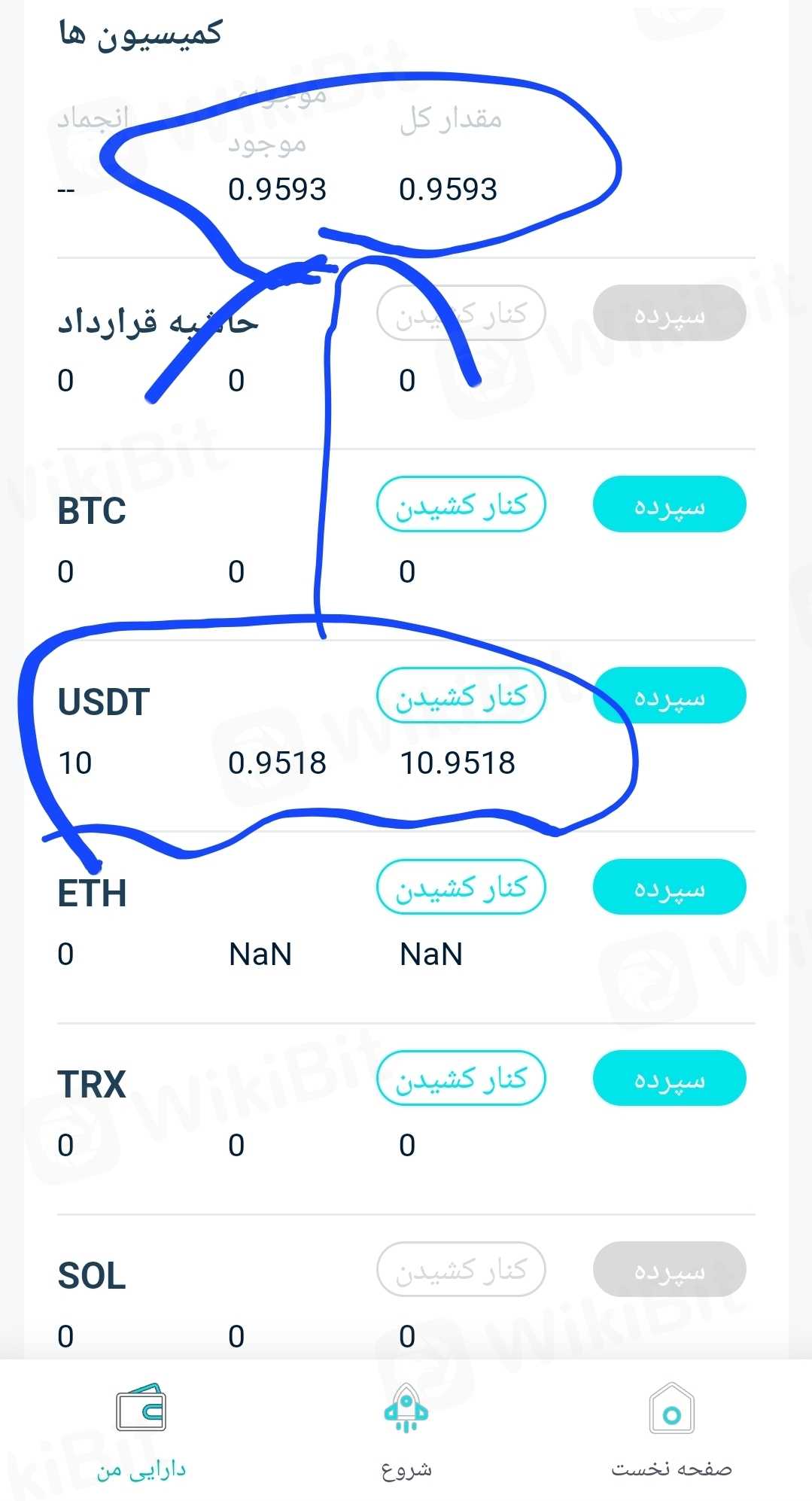812x1501 pixels.
Task: Tap کنار کشیدن to withdraw USDT
Action: tap(461, 696)
